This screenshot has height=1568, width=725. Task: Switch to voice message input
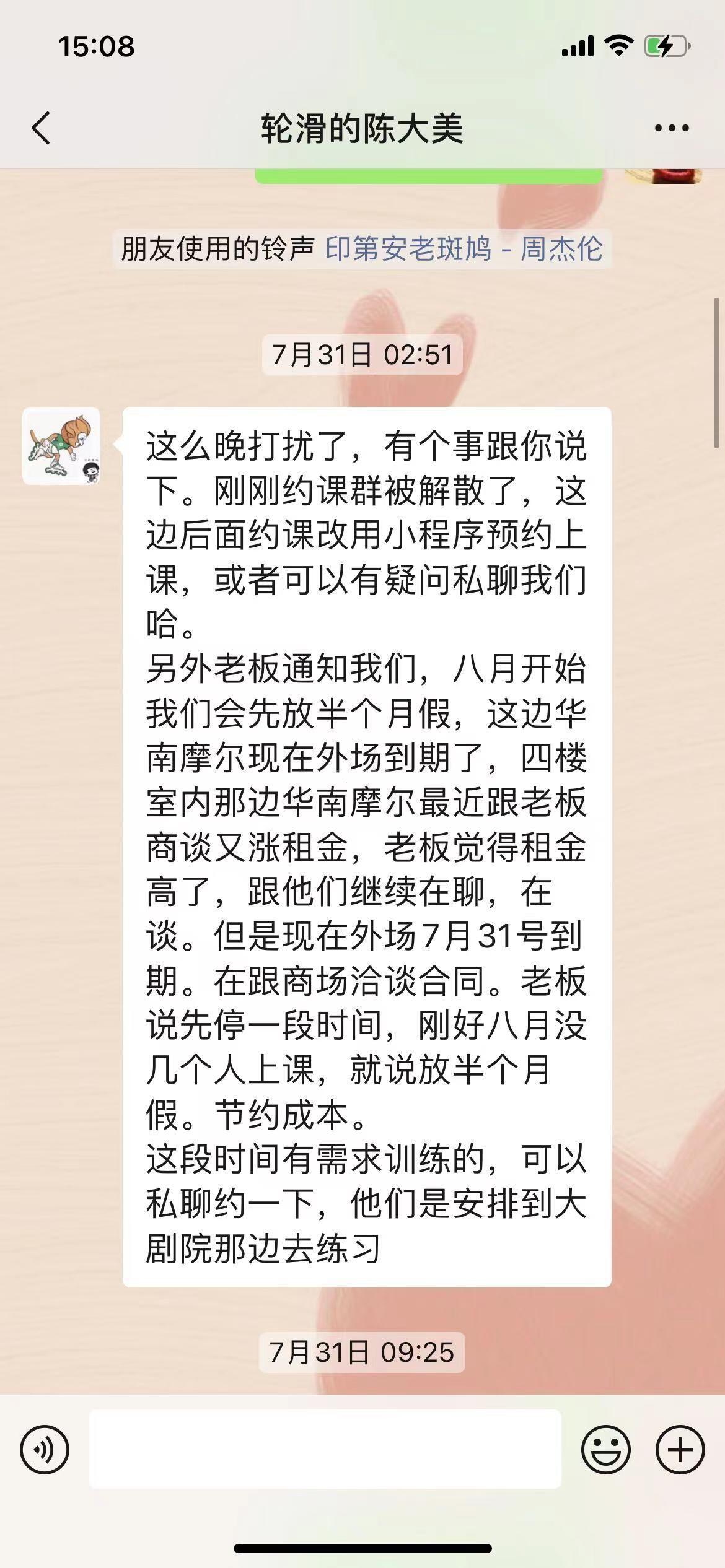click(x=45, y=1450)
